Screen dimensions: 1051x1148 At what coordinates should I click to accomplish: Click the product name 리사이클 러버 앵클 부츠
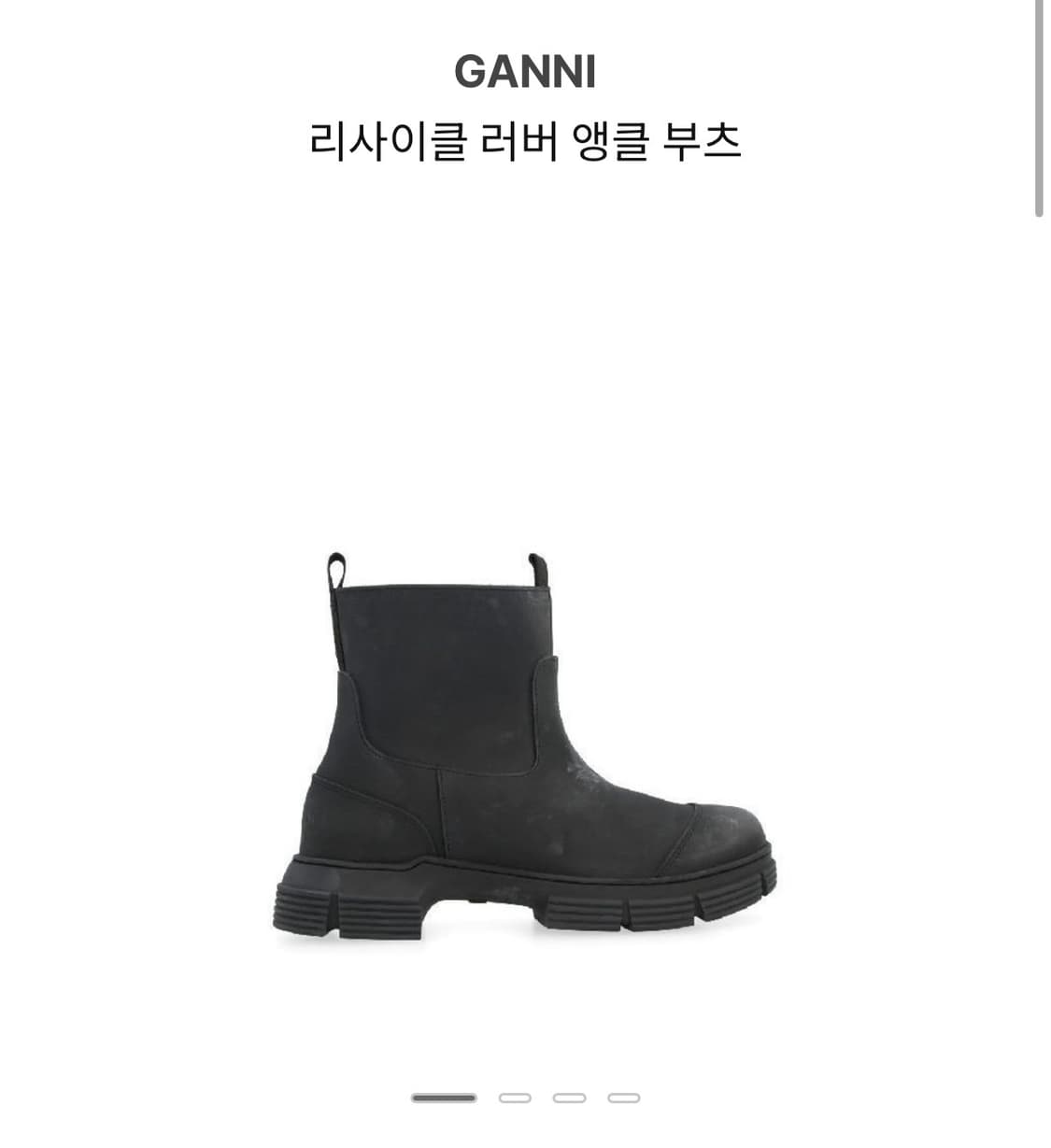pyautogui.click(x=526, y=136)
